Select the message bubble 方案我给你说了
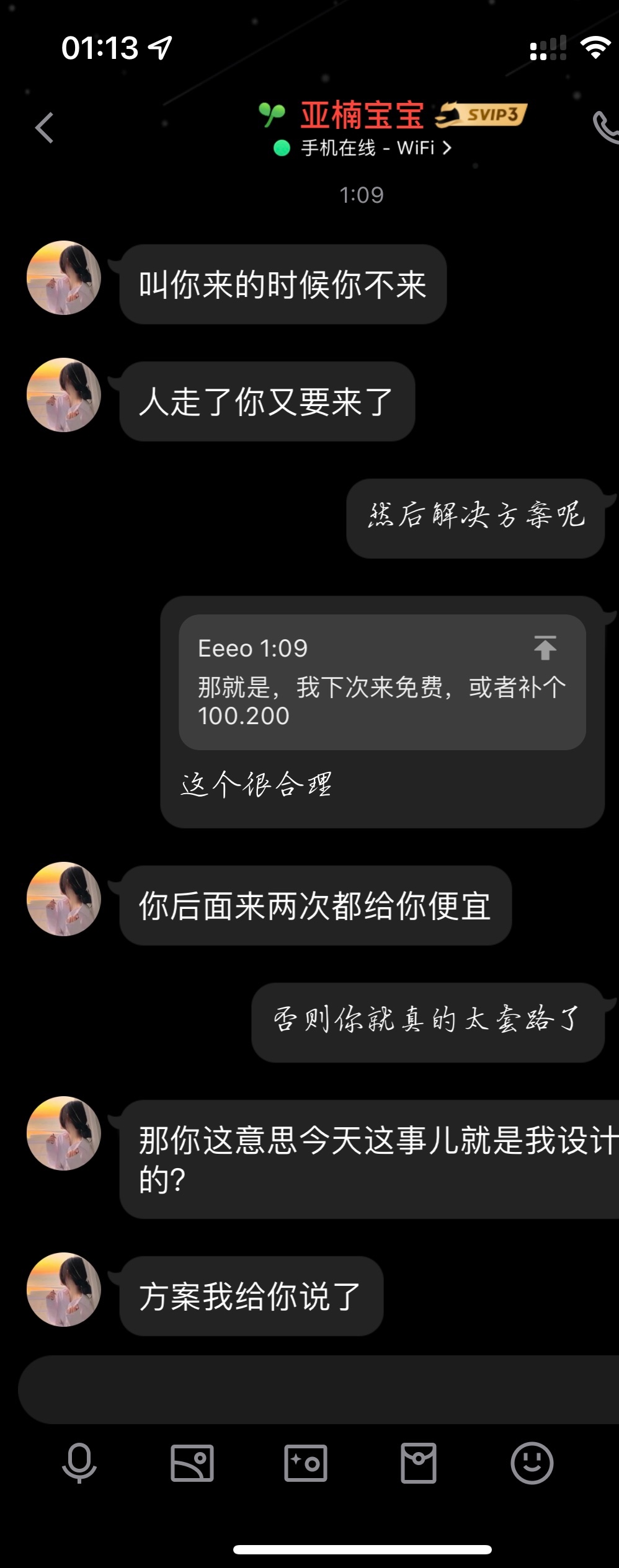 click(251, 1295)
